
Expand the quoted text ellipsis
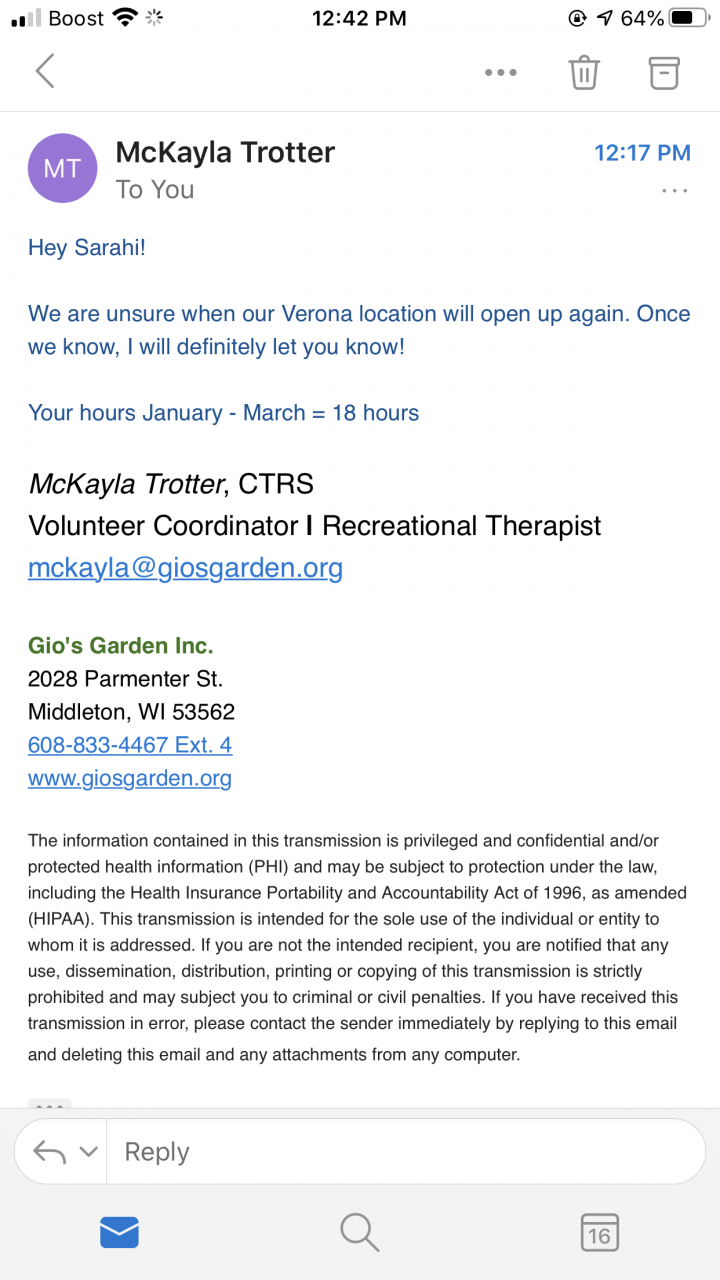pyautogui.click(x=49, y=1104)
